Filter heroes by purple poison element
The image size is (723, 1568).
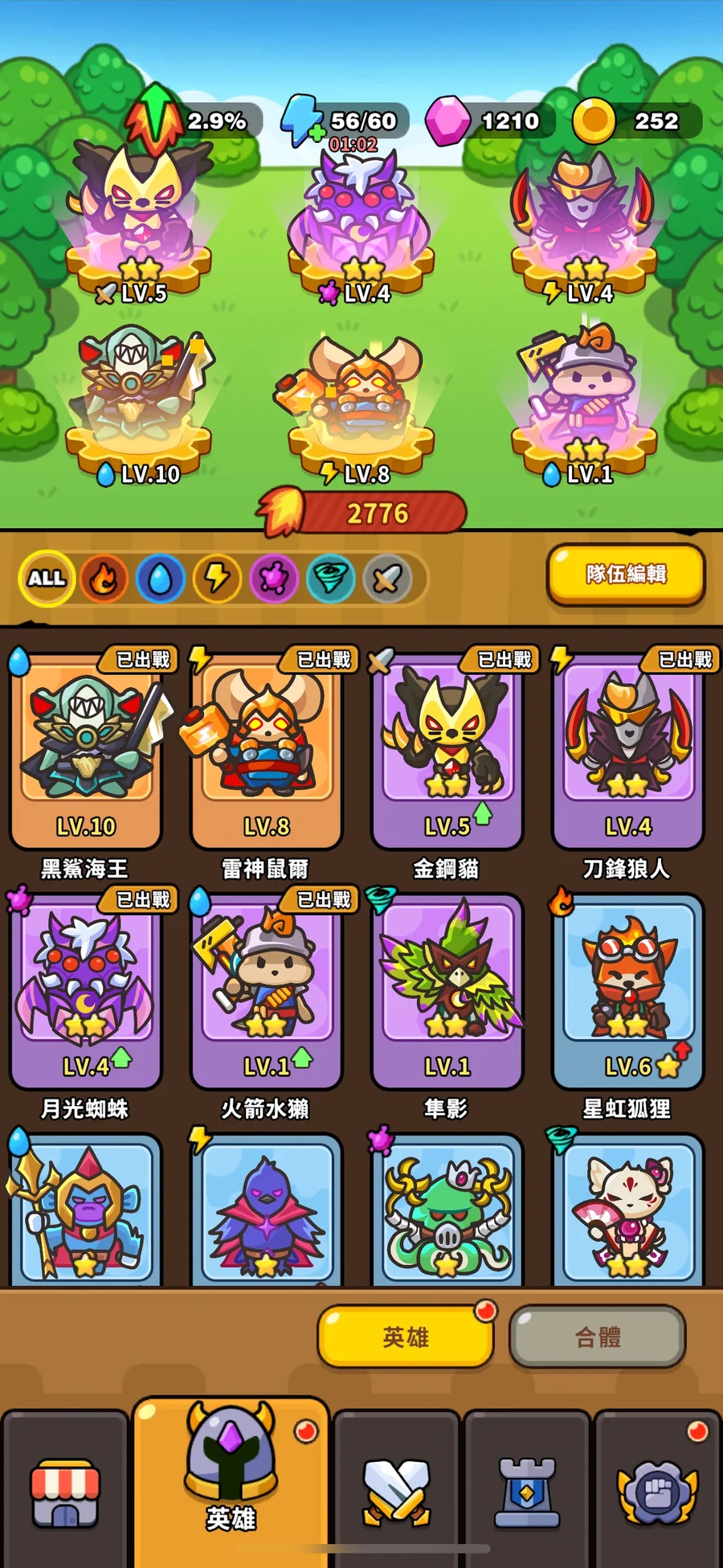[x=274, y=578]
